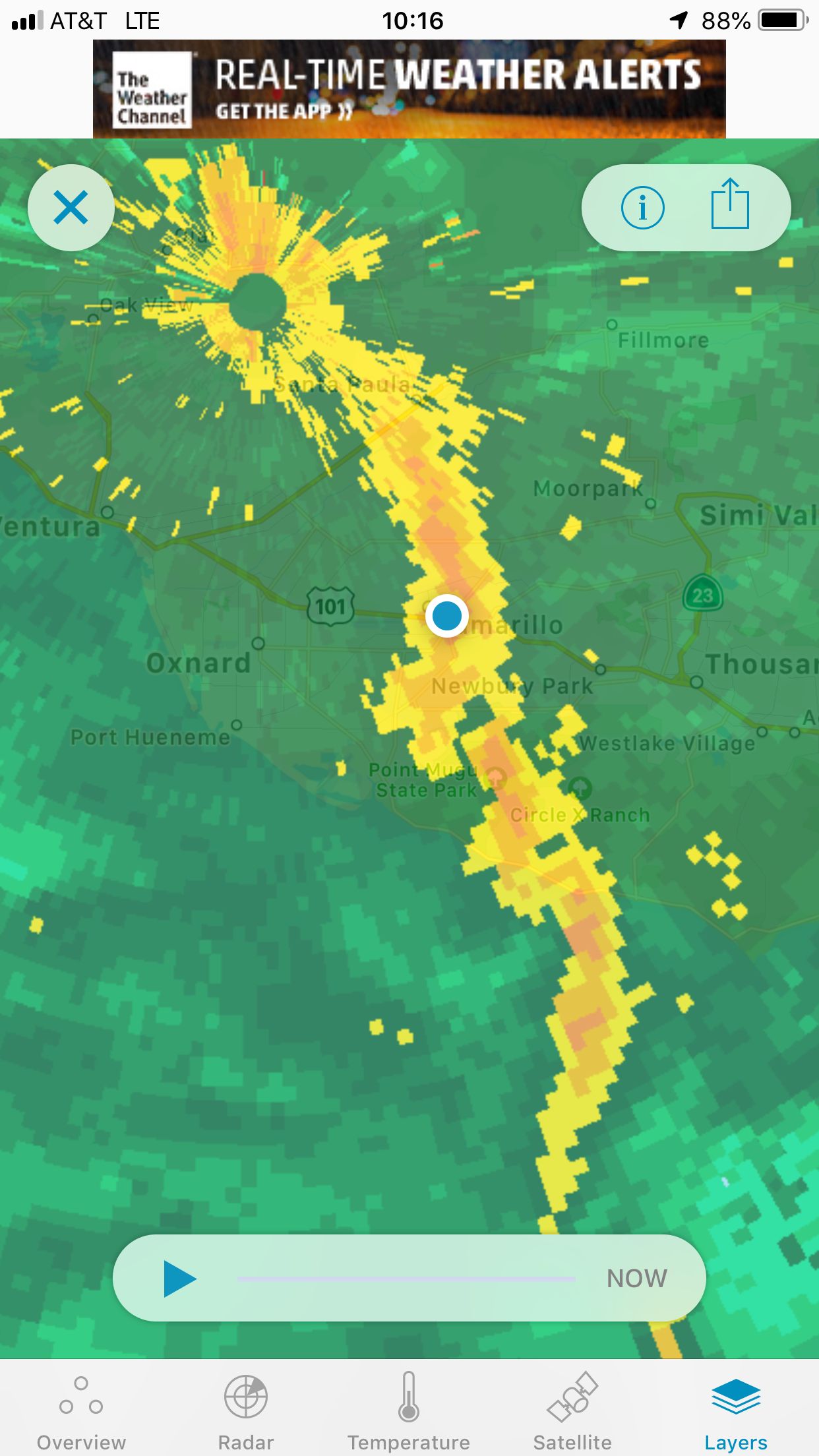This screenshot has height=1456, width=819.
Task: Play the radar animation
Action: [x=179, y=1279]
